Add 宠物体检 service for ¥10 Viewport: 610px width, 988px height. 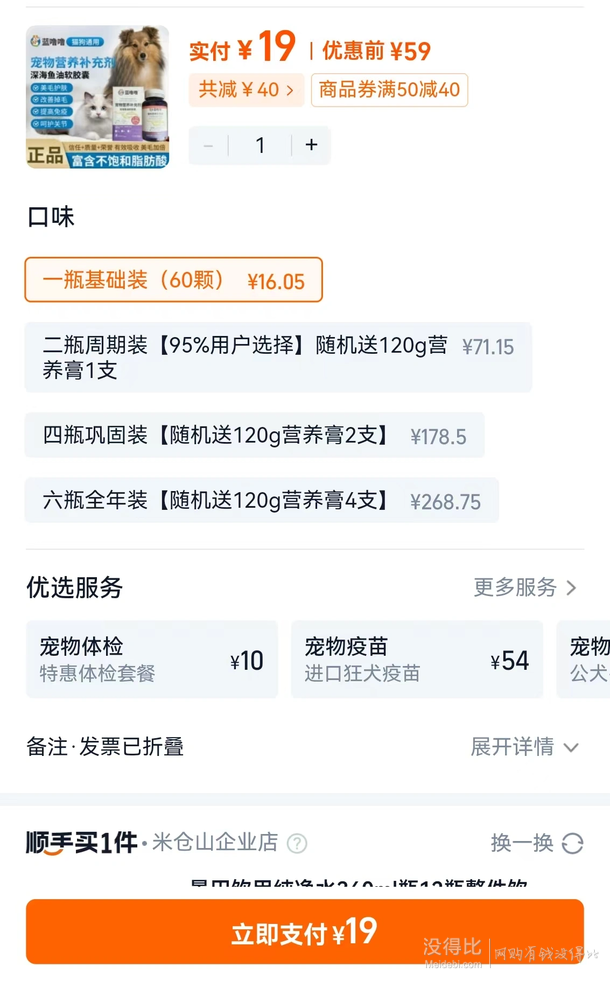[152, 659]
